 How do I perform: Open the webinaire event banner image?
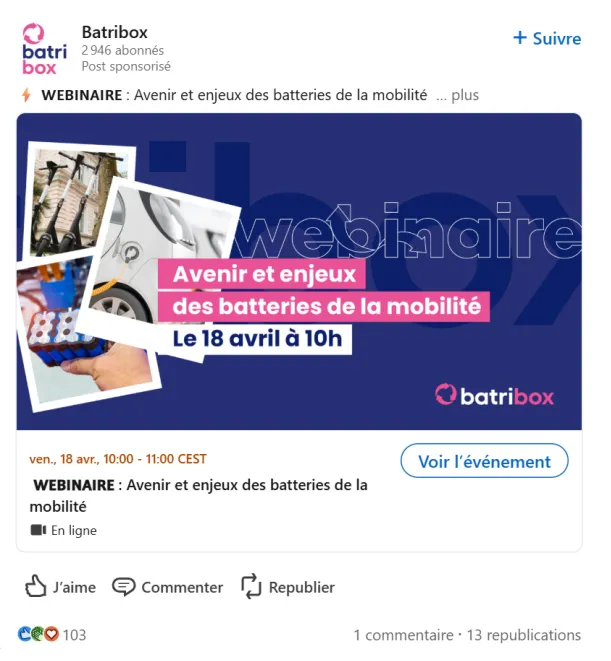click(299, 271)
